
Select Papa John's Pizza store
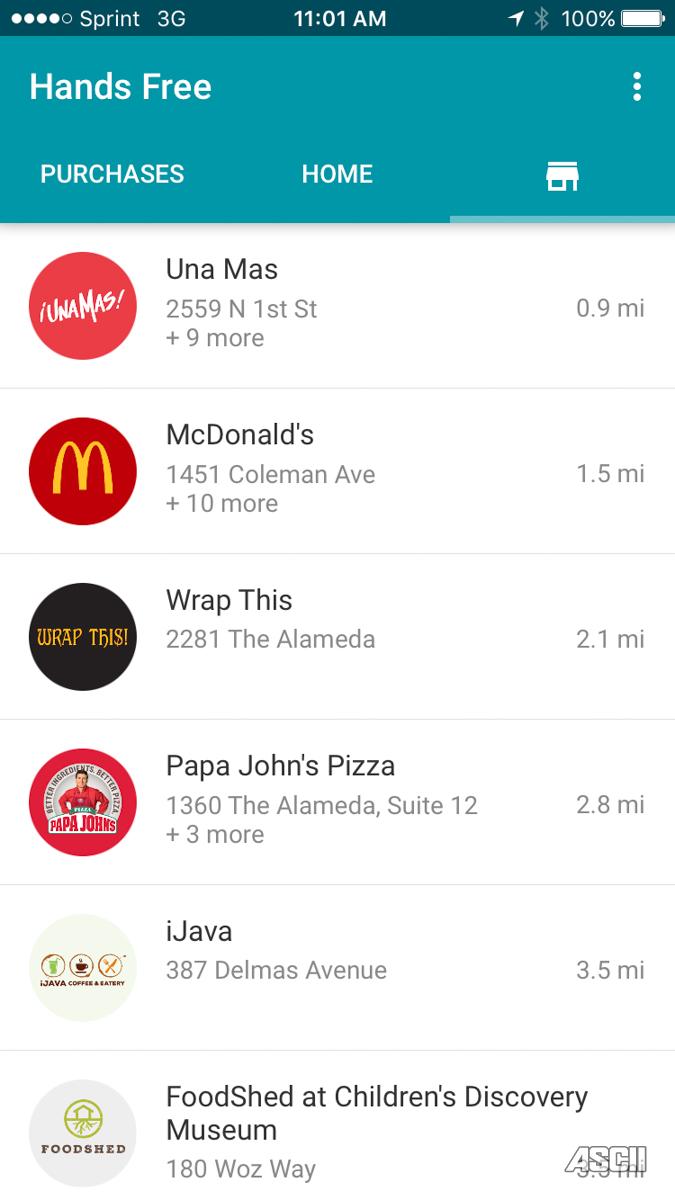337,801
